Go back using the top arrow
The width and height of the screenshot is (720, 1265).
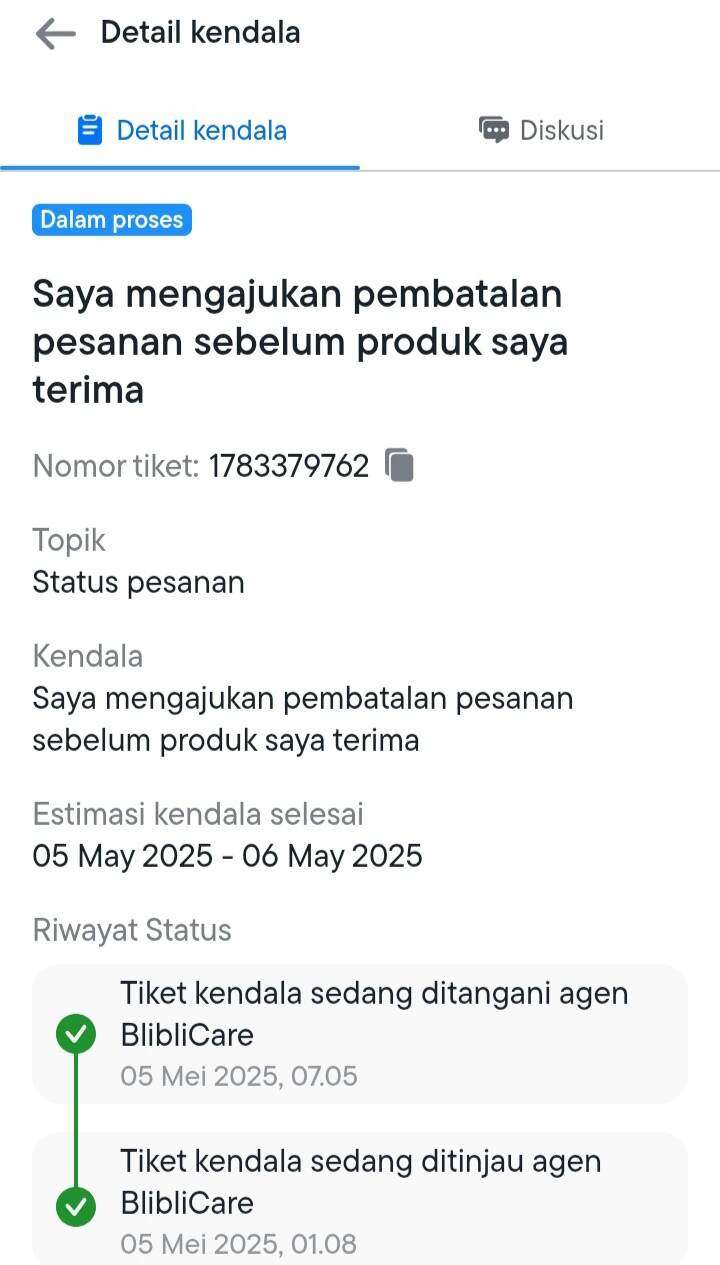55,34
